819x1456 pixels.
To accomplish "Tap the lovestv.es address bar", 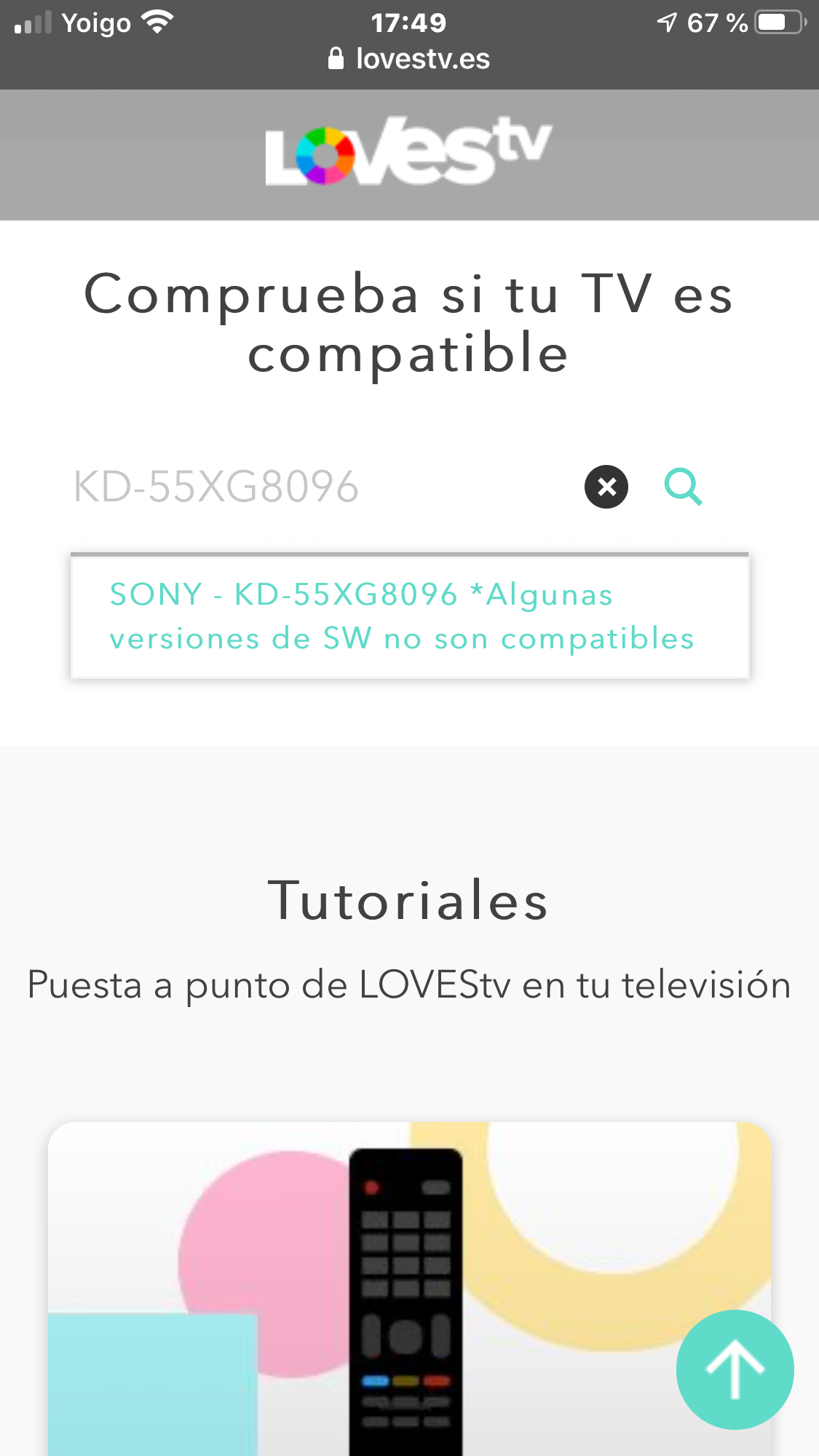I will tap(422, 58).
